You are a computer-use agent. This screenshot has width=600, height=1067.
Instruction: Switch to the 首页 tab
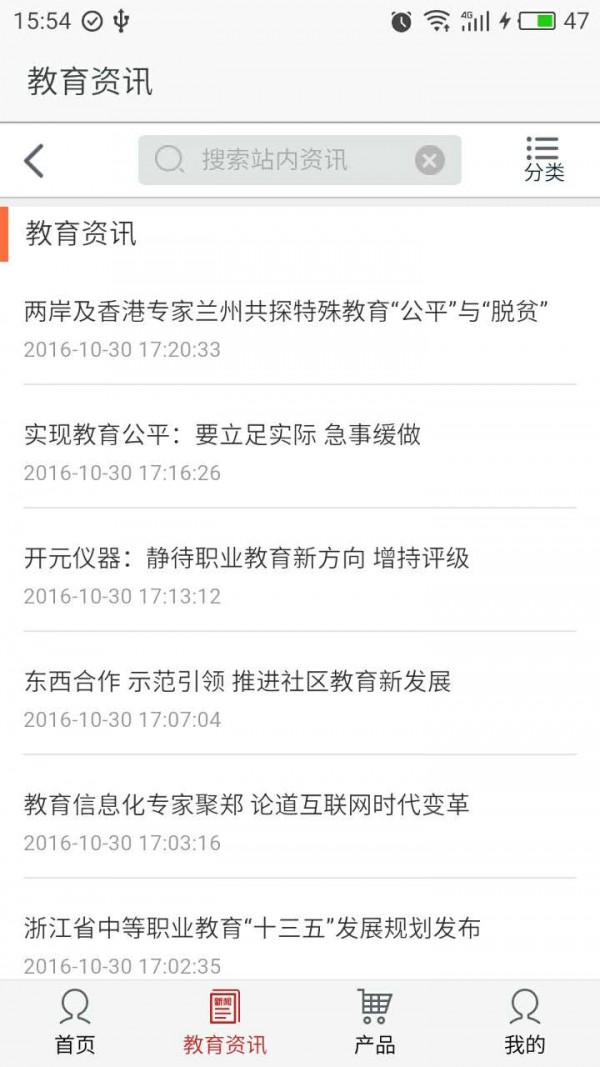(x=75, y=1022)
